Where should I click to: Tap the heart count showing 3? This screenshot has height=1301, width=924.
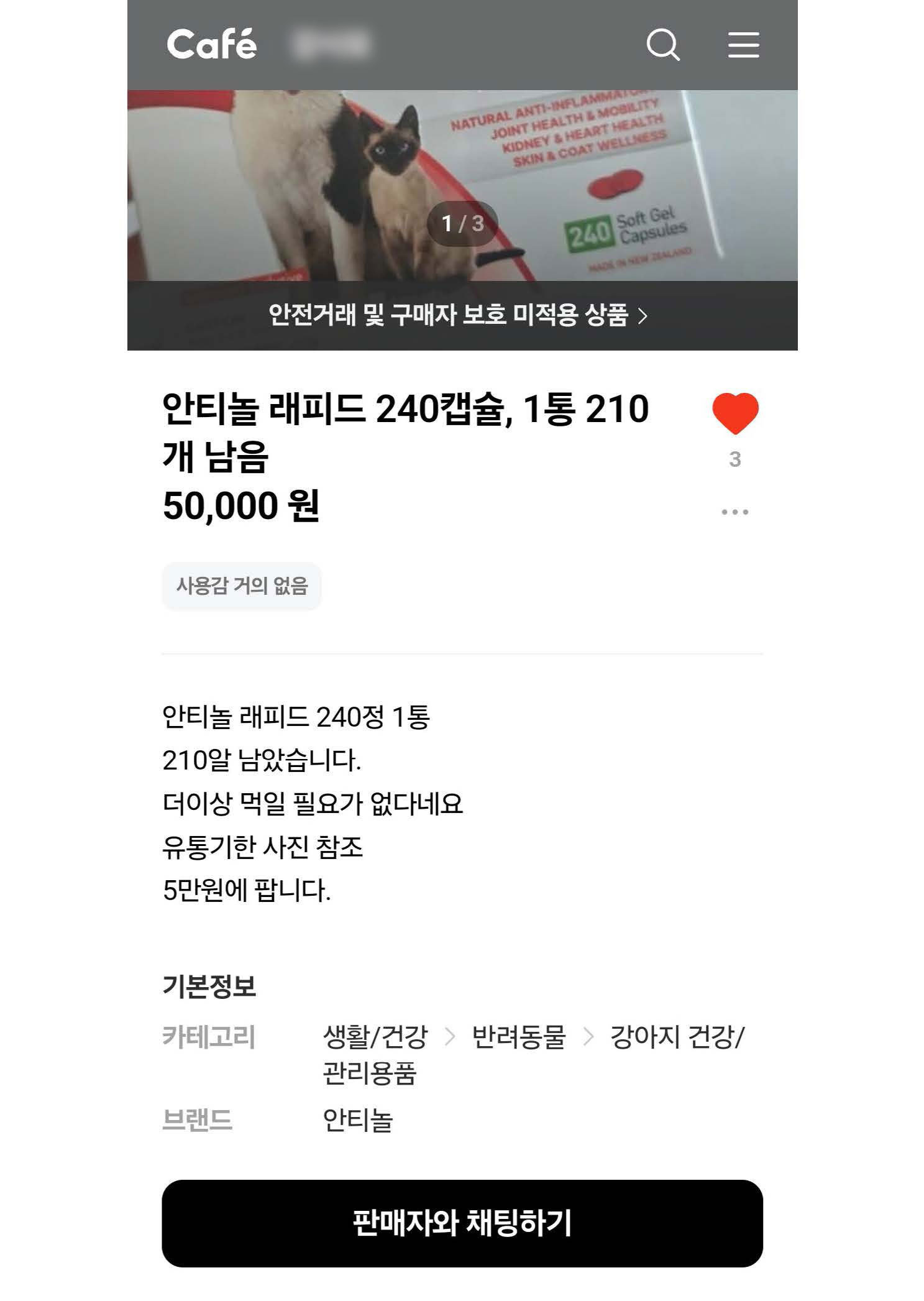point(737,459)
